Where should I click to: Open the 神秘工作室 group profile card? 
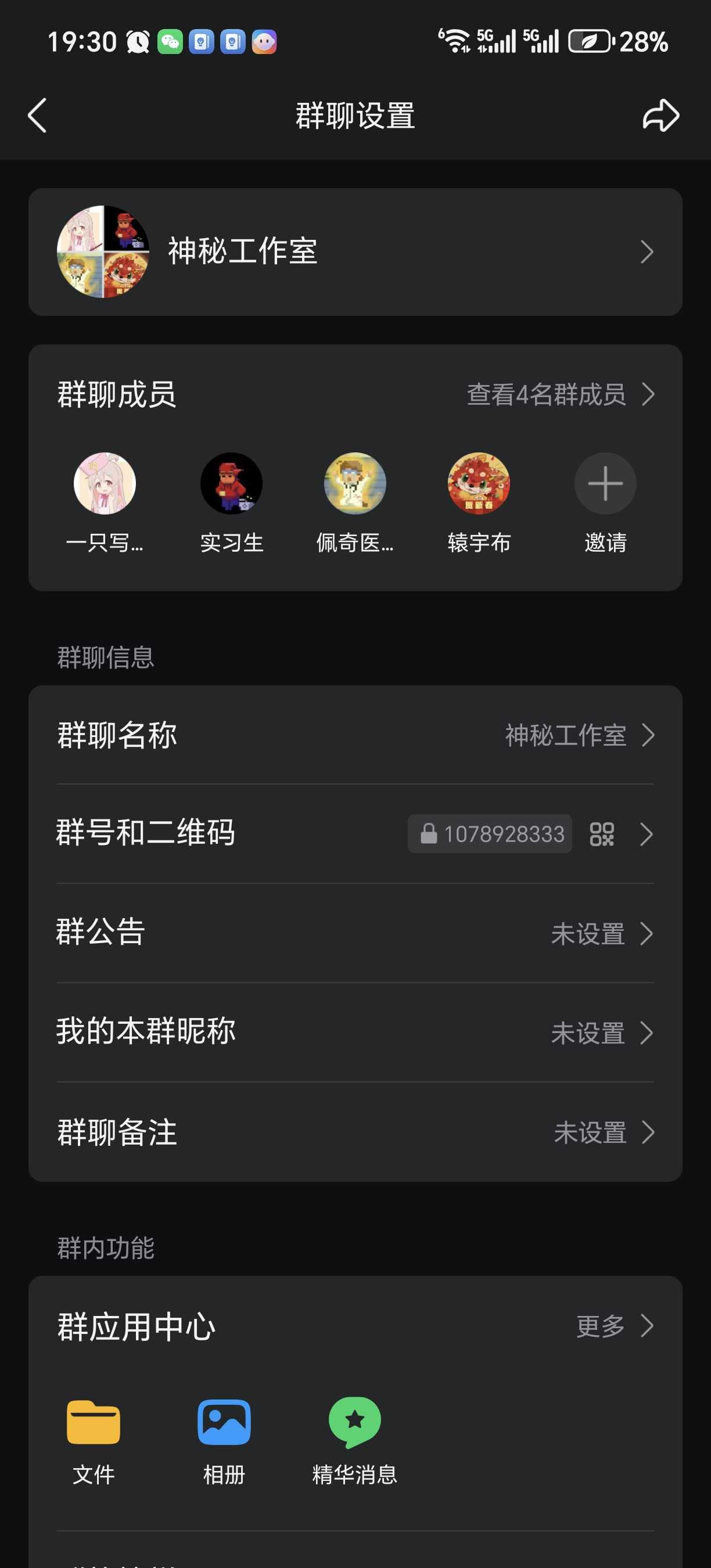click(355, 251)
